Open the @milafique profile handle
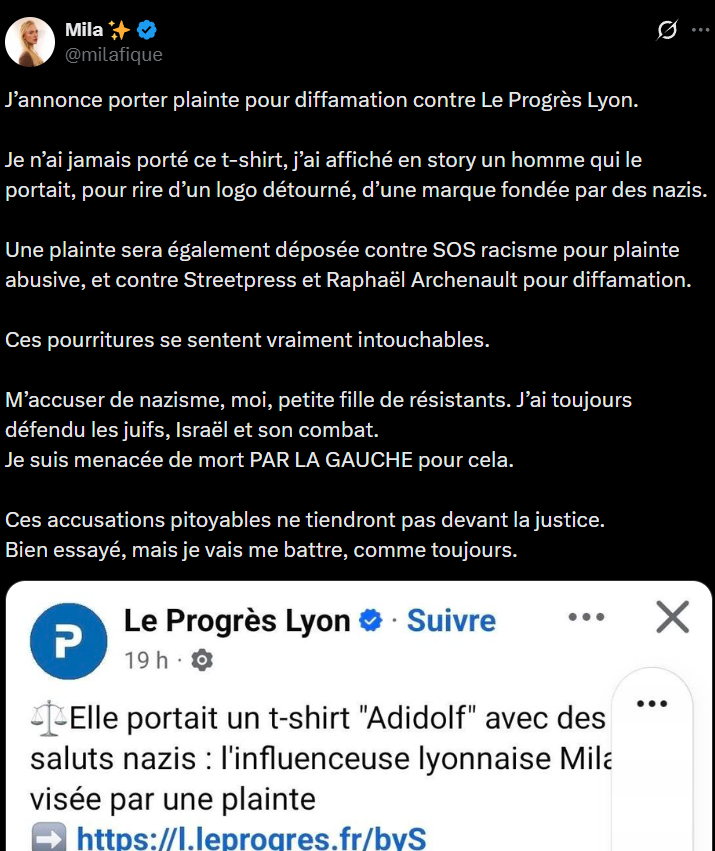The image size is (715, 851). coord(113,55)
